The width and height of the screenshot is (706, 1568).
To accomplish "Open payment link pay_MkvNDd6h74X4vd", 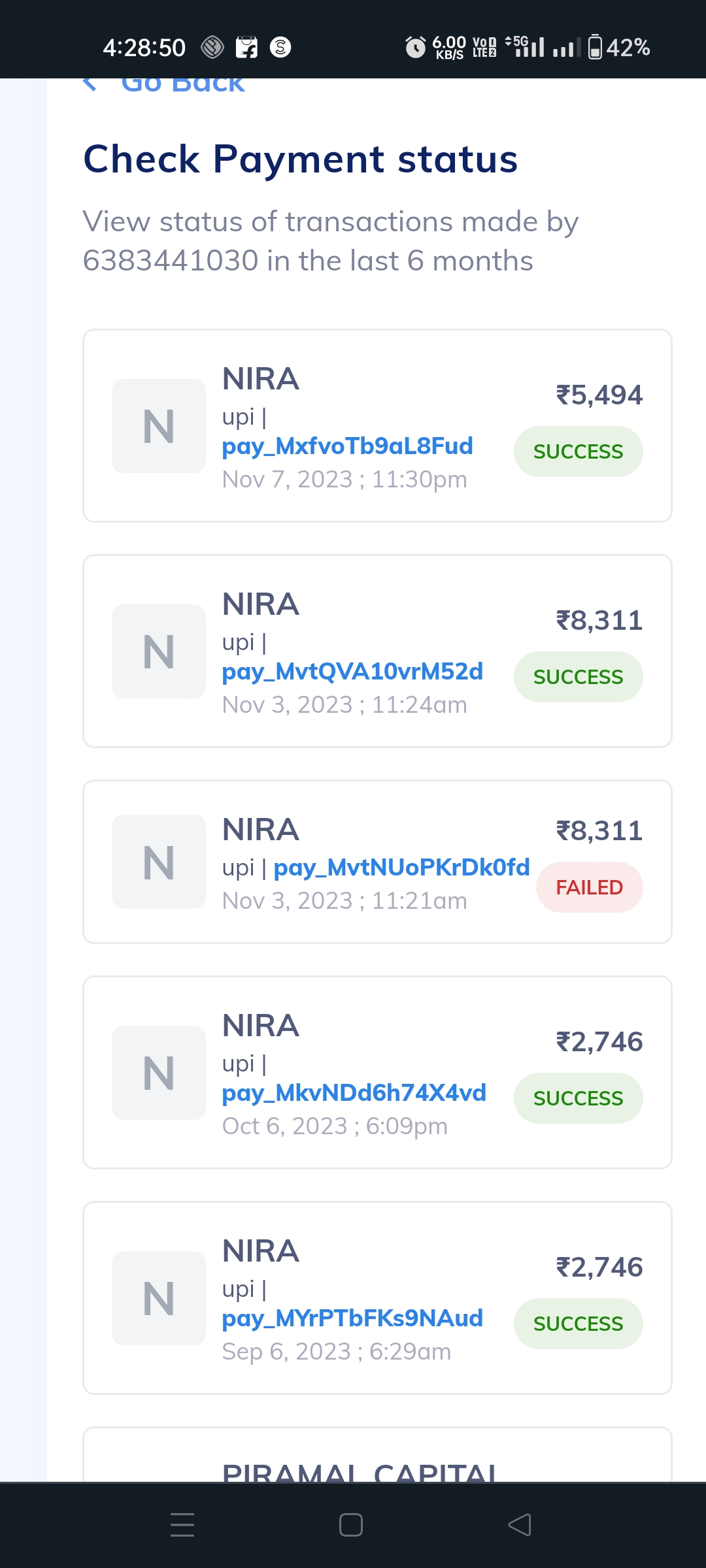I will (x=354, y=1093).
